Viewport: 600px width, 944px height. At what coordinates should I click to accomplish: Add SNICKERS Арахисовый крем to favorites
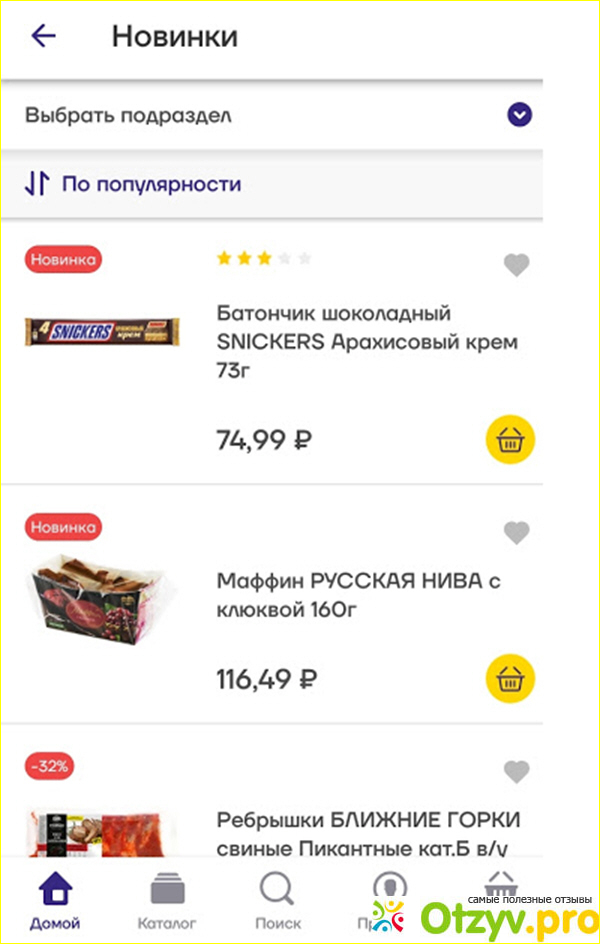(516, 265)
